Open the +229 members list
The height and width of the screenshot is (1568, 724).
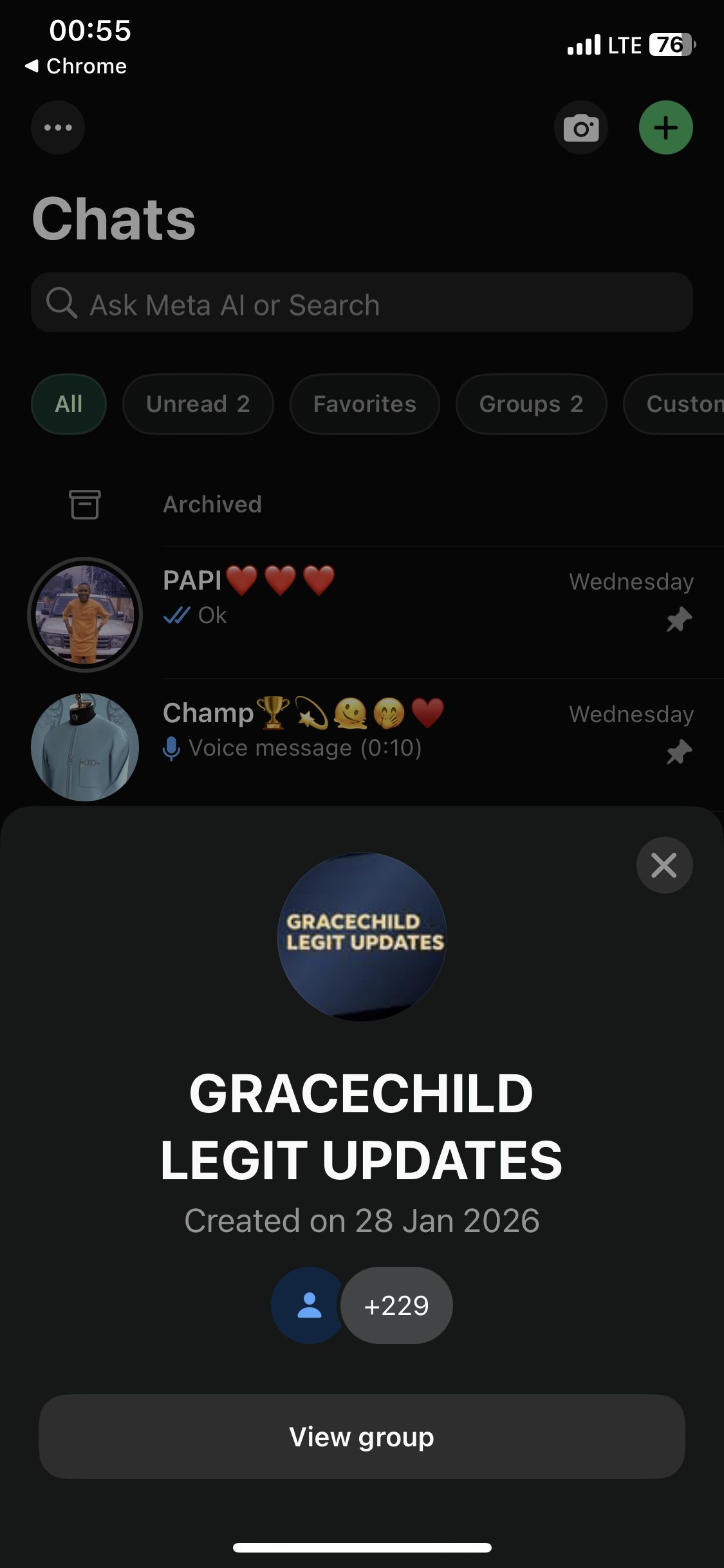pos(396,1305)
